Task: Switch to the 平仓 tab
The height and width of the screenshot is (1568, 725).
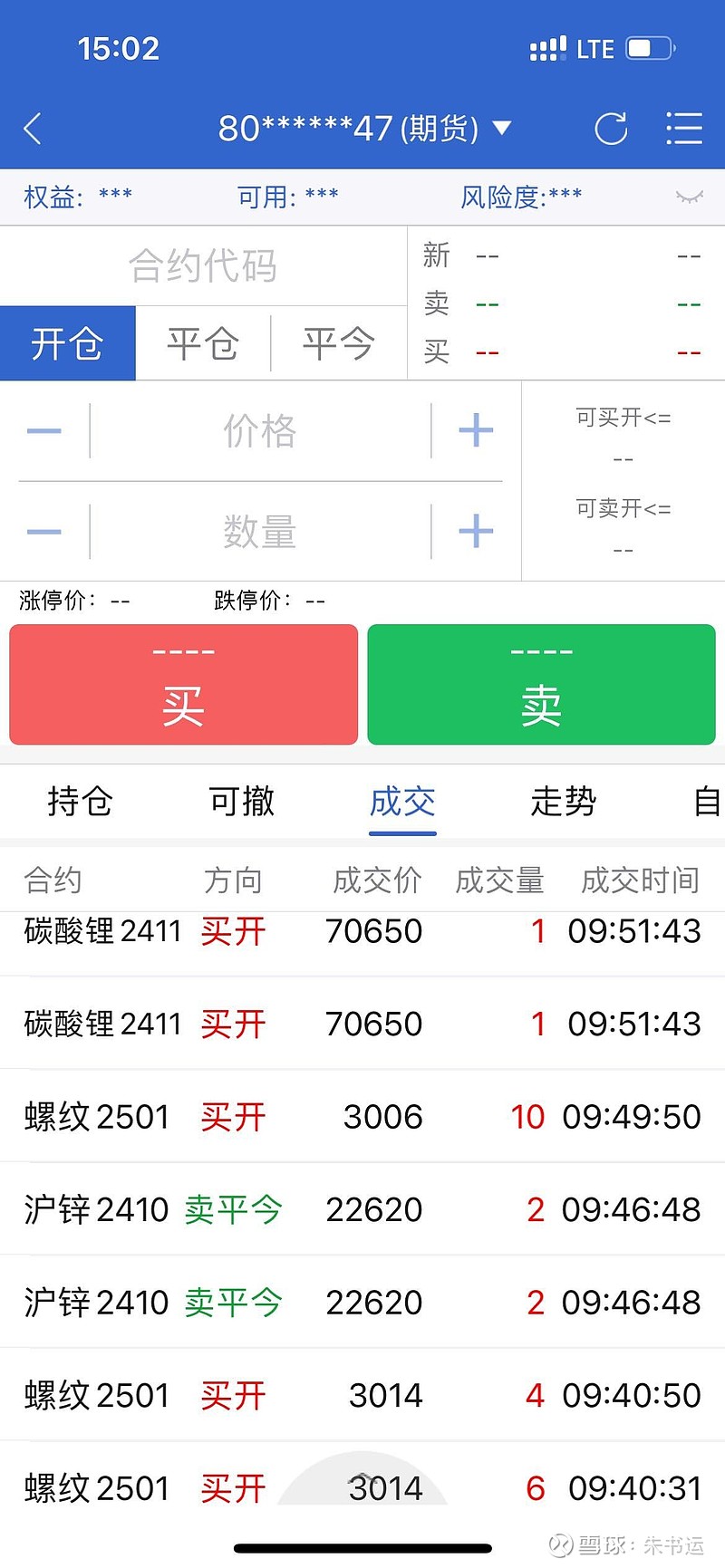Action: pos(203,343)
